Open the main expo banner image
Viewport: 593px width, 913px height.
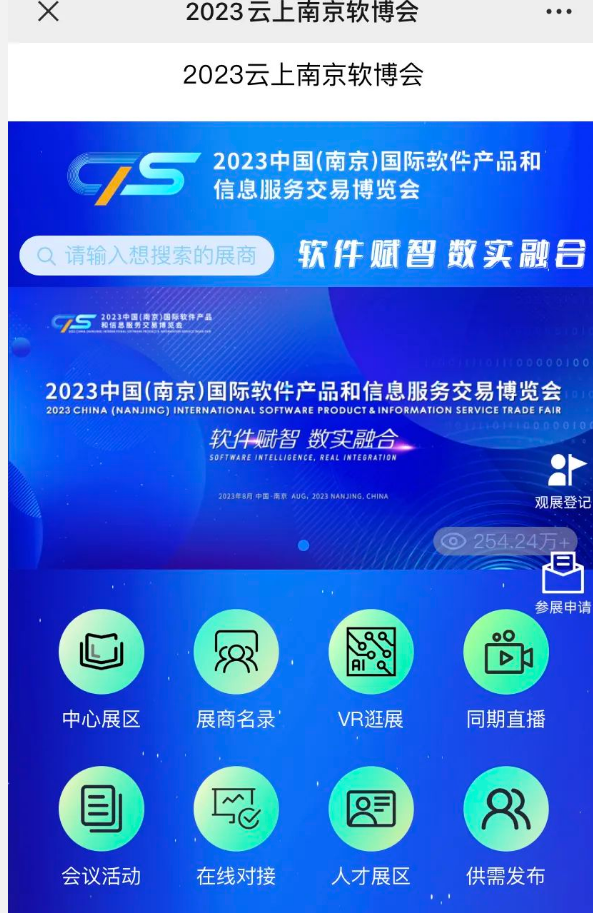pyautogui.click(x=300, y=428)
